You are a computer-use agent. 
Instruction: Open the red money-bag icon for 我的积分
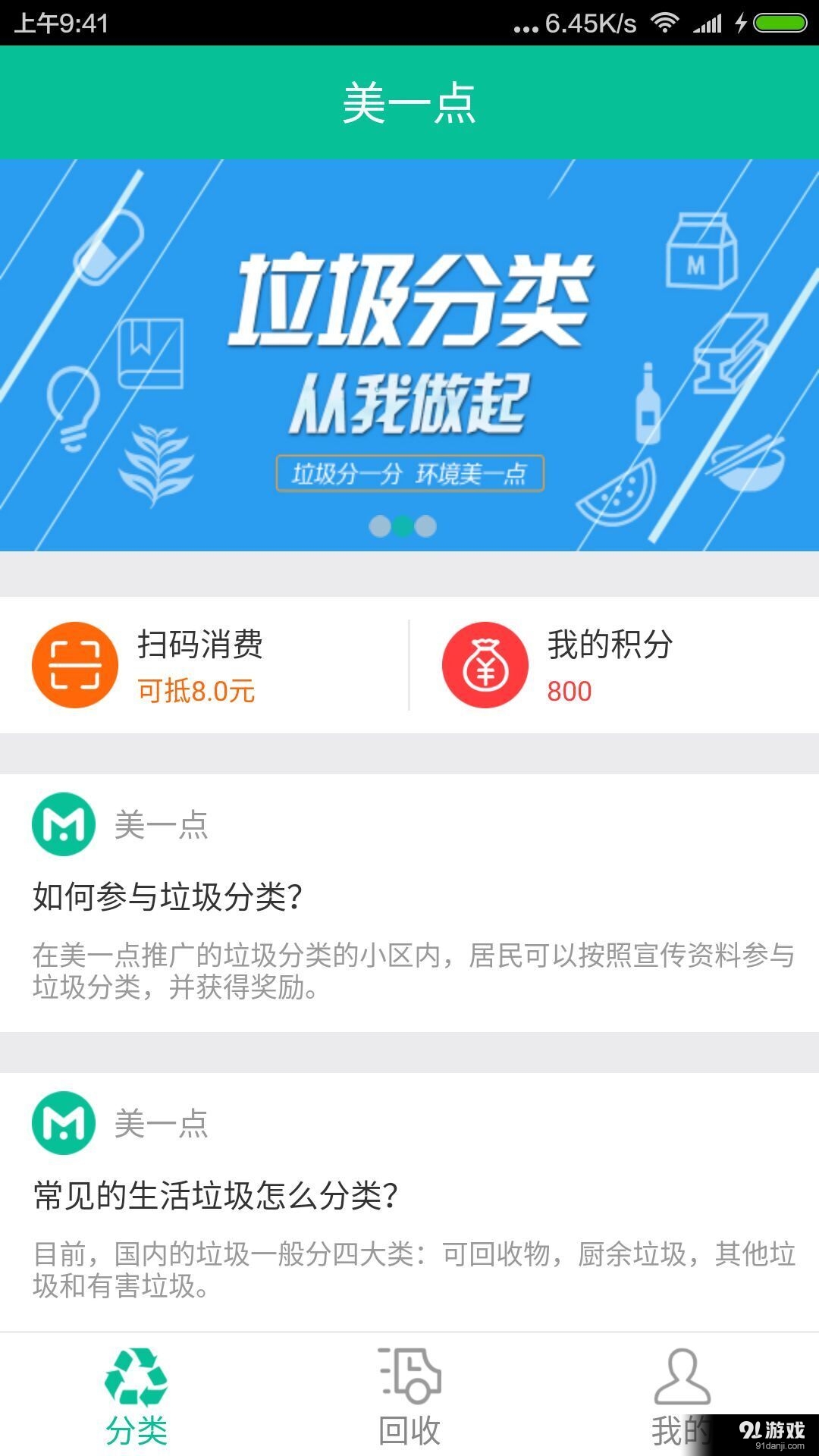[x=485, y=664]
